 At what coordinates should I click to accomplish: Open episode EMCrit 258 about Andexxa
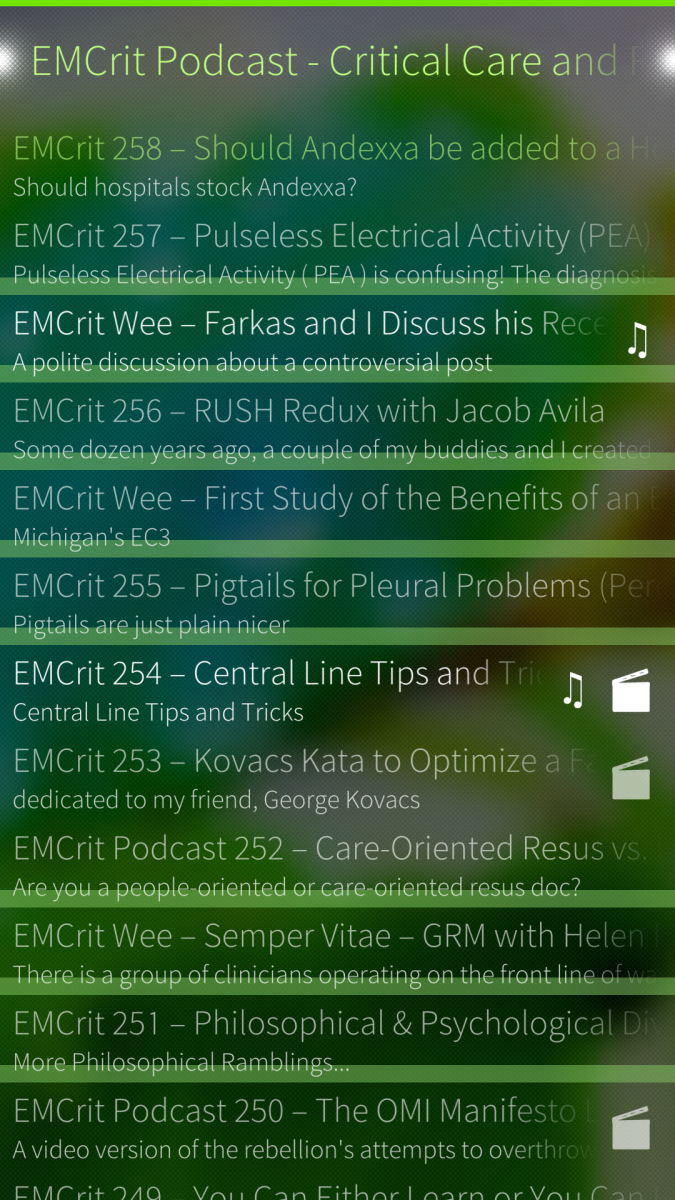click(x=300, y=164)
